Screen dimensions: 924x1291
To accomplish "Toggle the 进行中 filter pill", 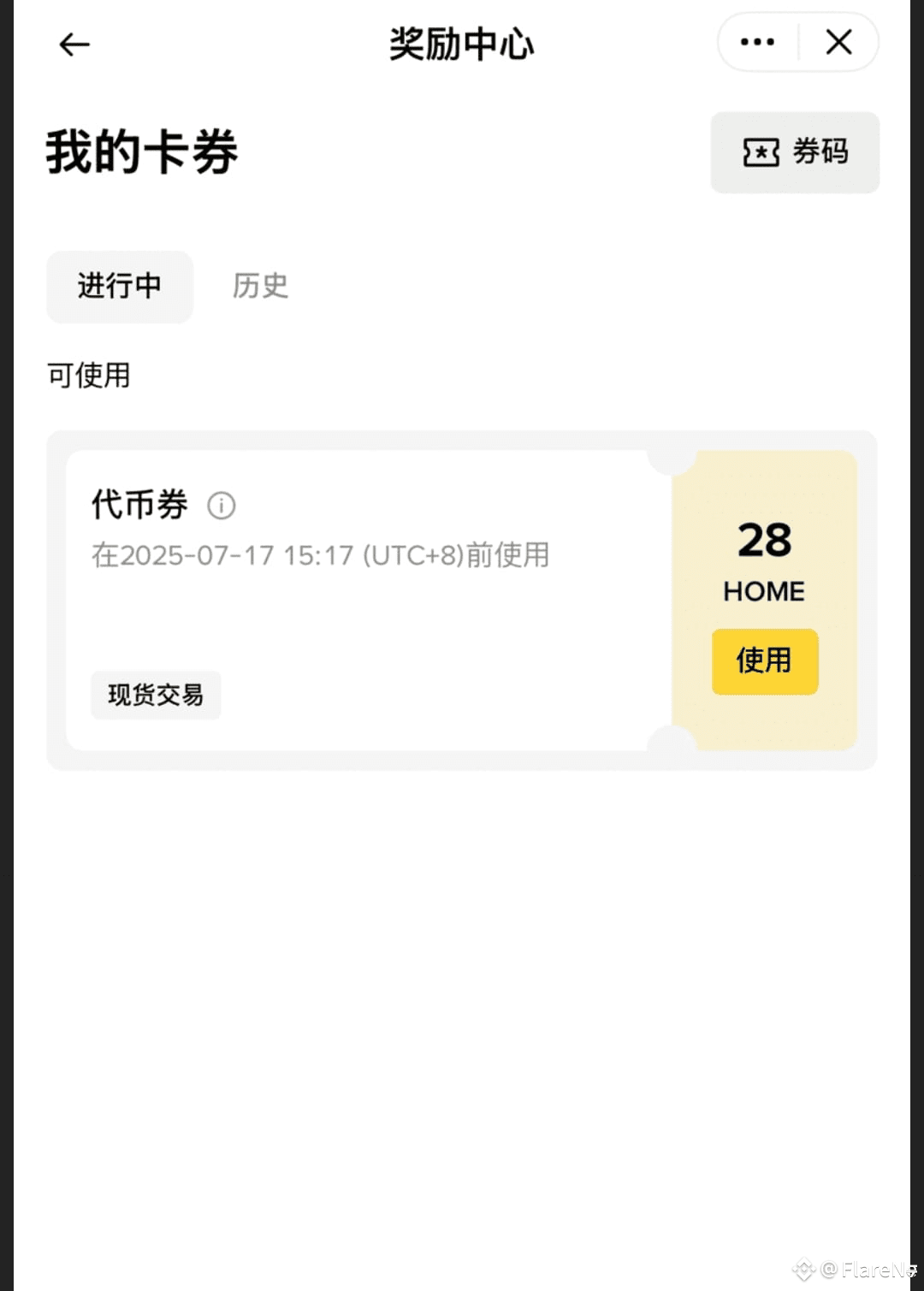I will (x=119, y=287).
